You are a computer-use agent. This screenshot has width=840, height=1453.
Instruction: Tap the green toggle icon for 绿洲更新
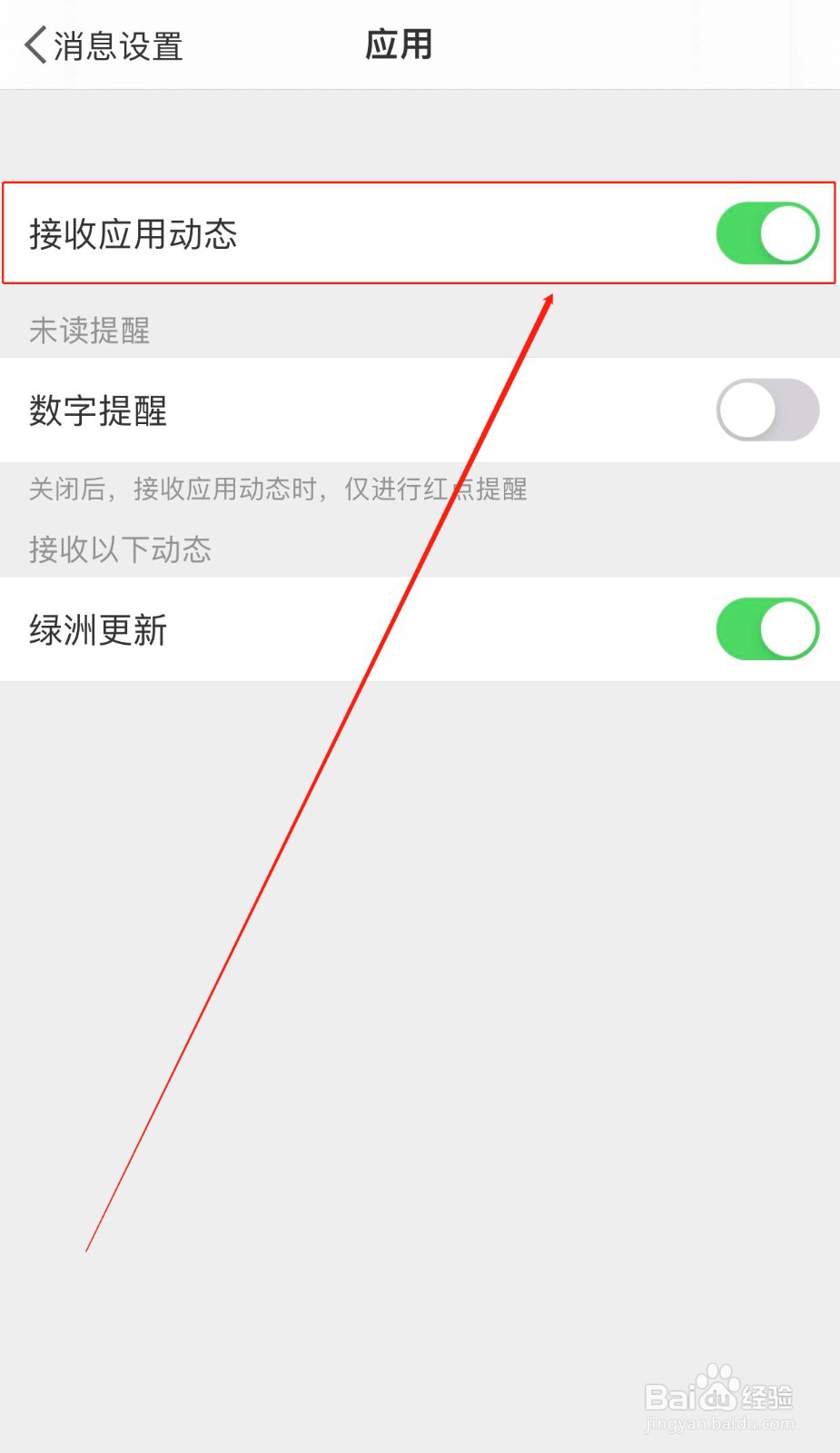[767, 627]
